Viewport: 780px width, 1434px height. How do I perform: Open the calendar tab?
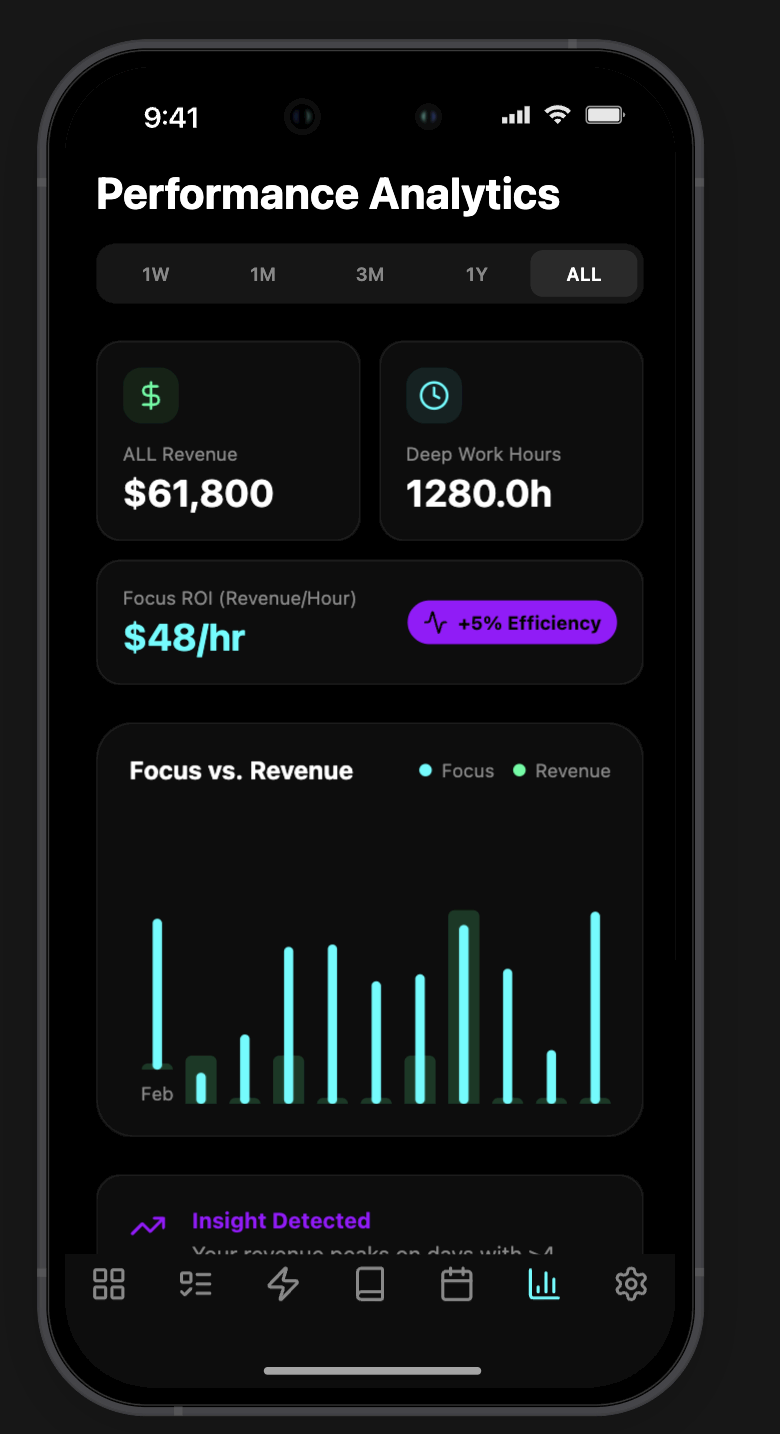457,1284
